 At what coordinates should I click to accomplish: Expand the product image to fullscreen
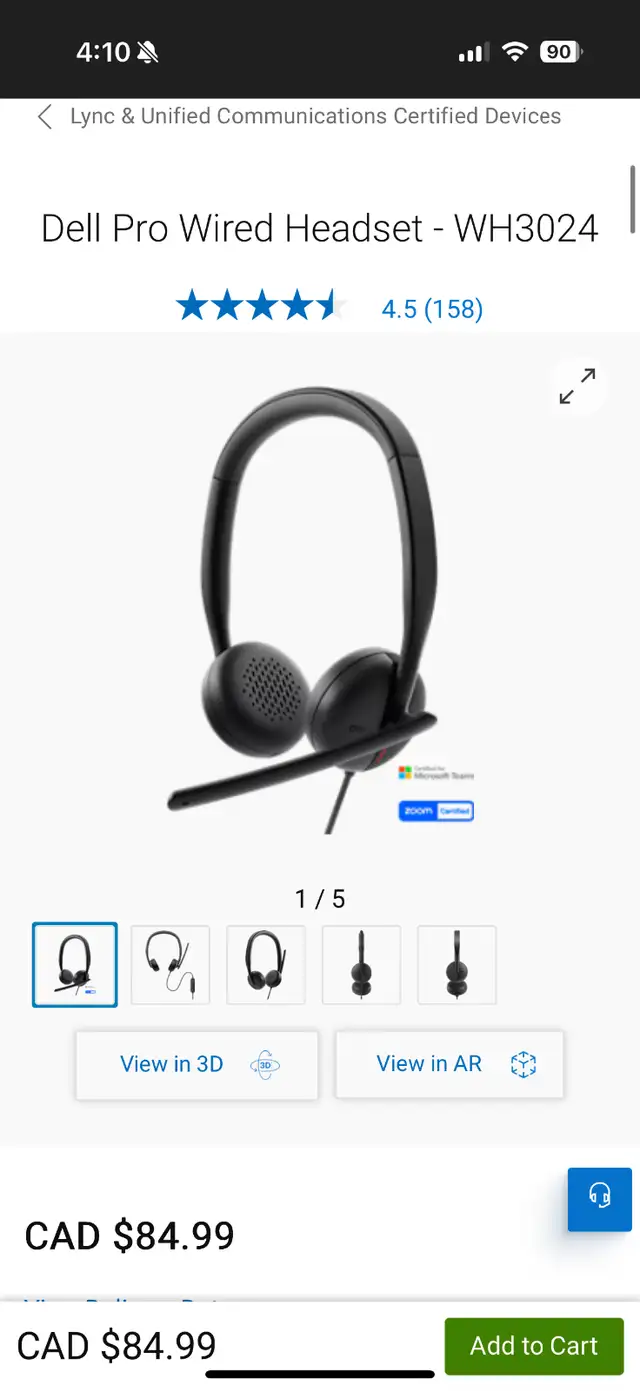577,386
